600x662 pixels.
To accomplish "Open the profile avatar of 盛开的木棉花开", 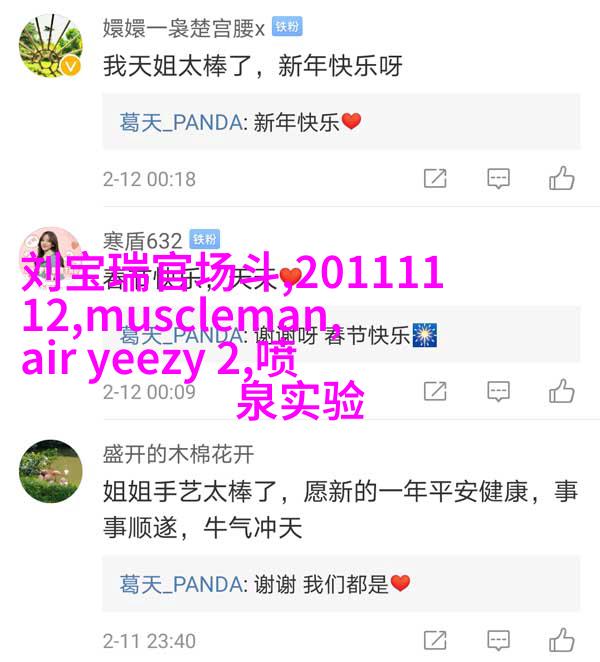I will [x=51, y=471].
